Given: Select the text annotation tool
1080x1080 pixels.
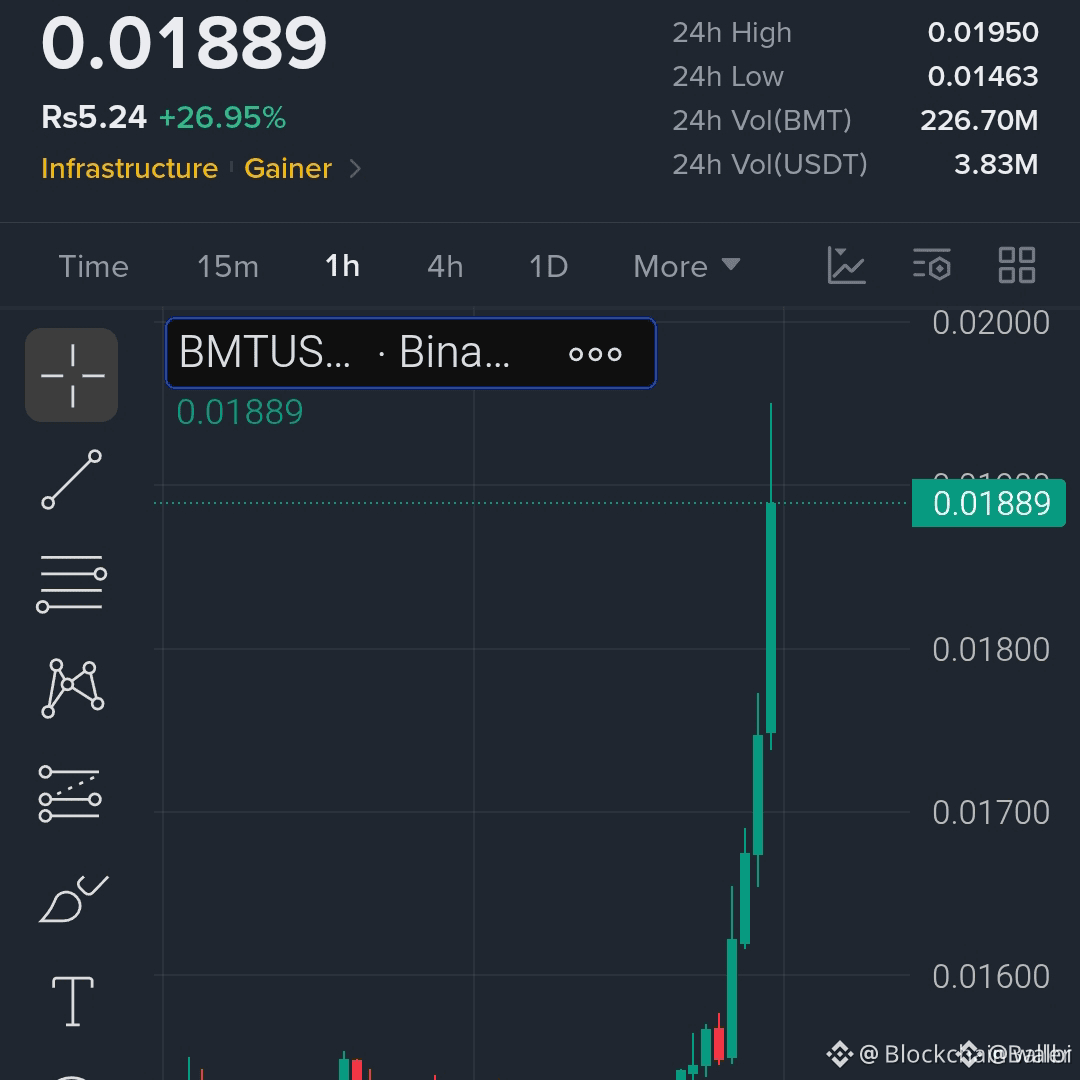Looking at the screenshot, I should coord(73,1001).
